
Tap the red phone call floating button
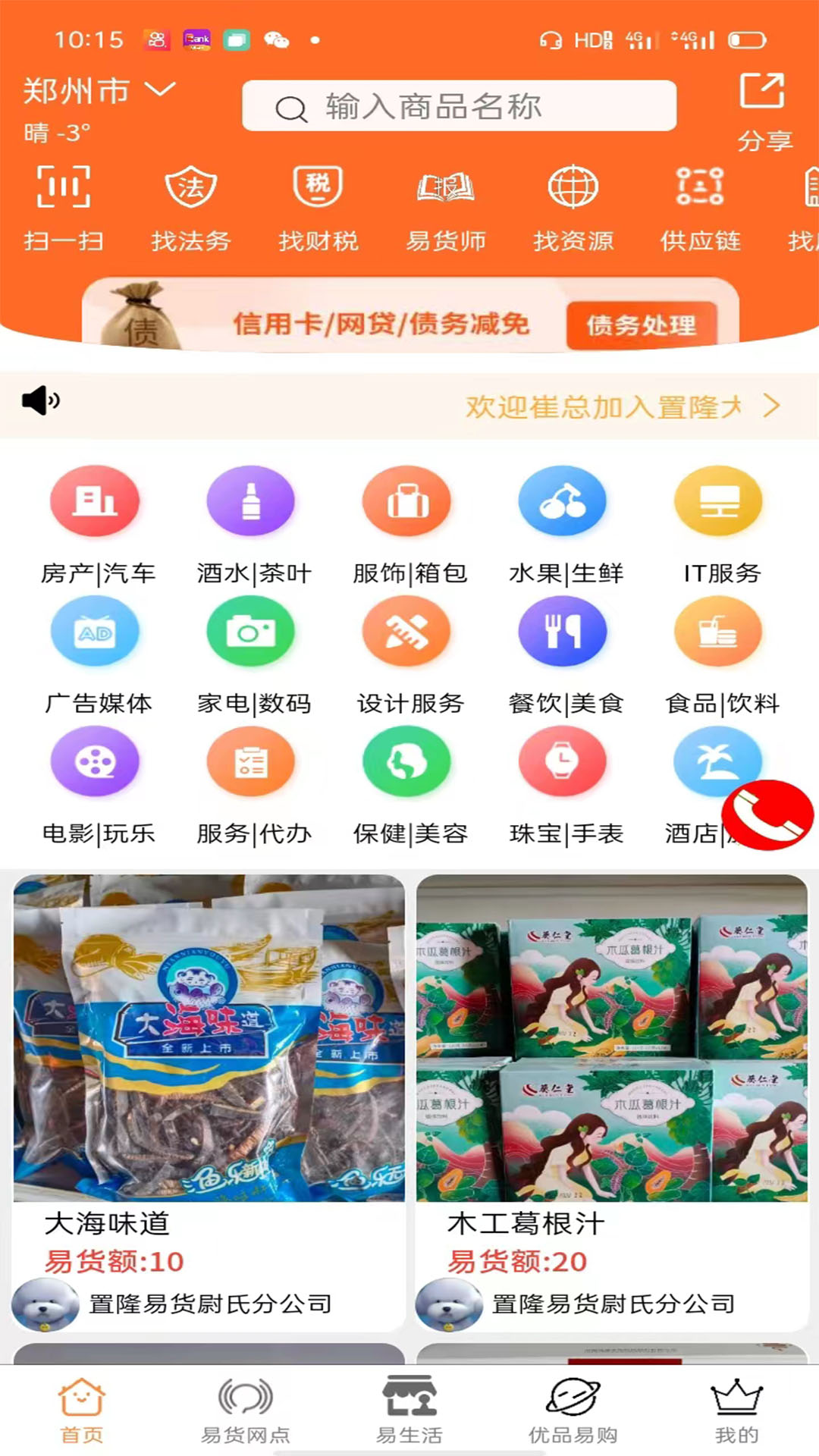point(767,814)
